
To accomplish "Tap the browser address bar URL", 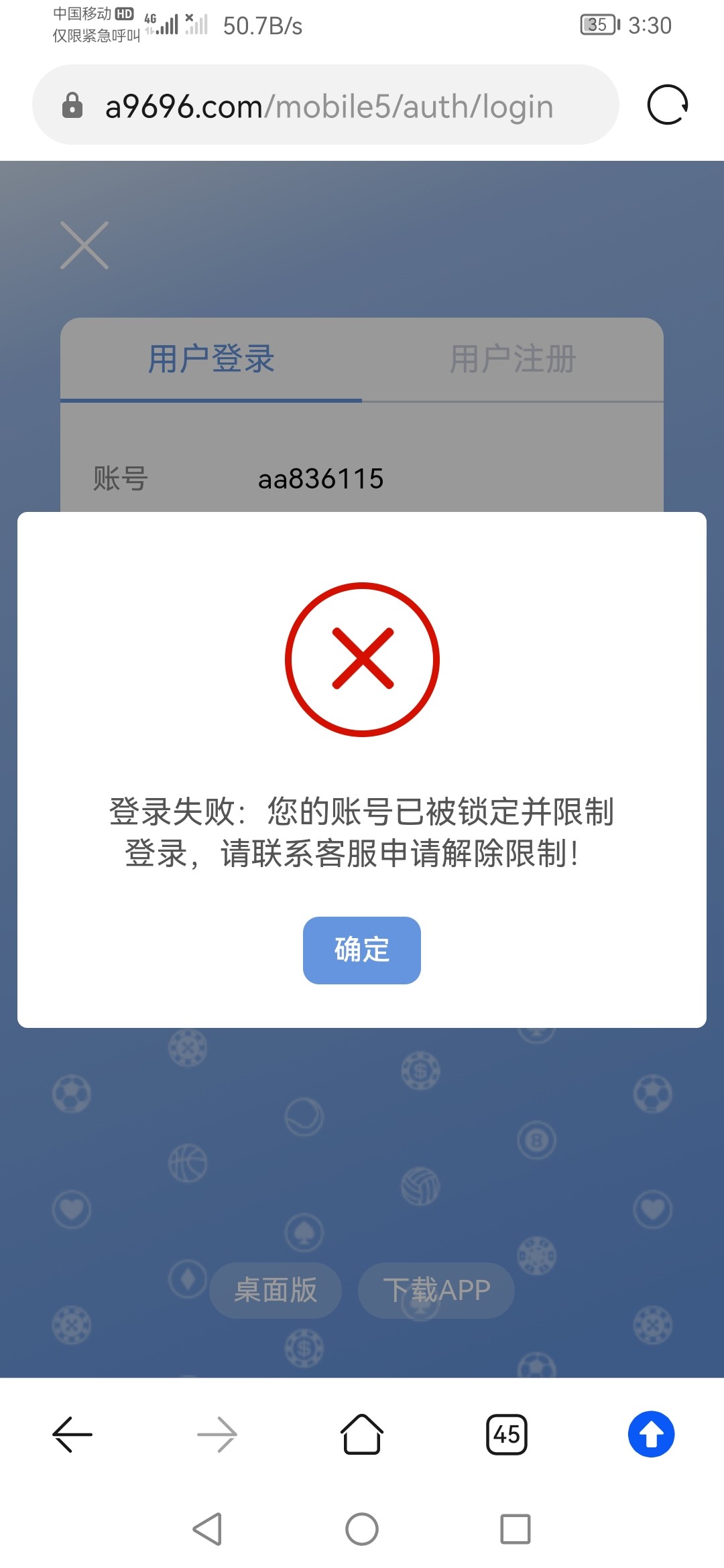I will coord(328,107).
